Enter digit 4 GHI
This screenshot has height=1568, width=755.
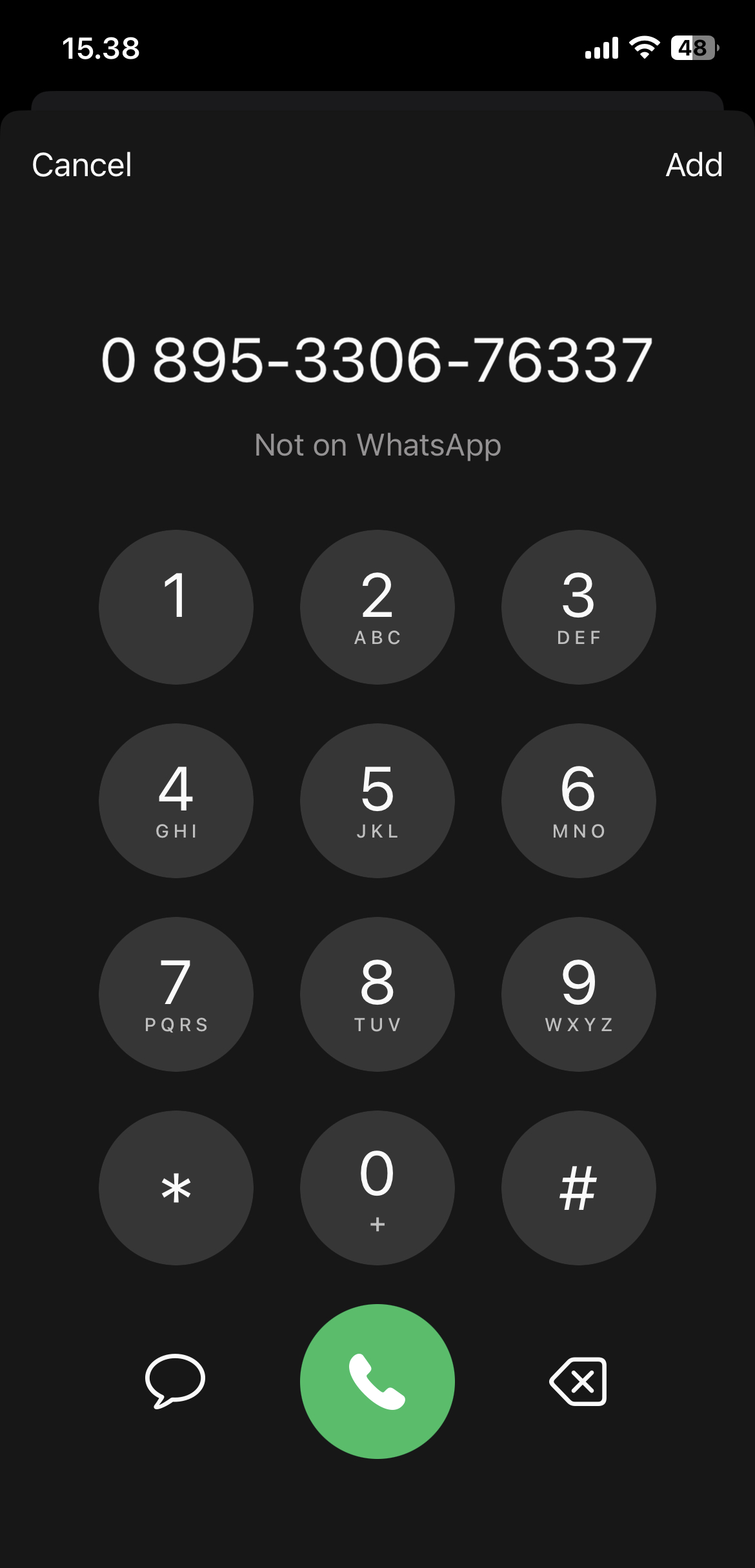point(176,801)
